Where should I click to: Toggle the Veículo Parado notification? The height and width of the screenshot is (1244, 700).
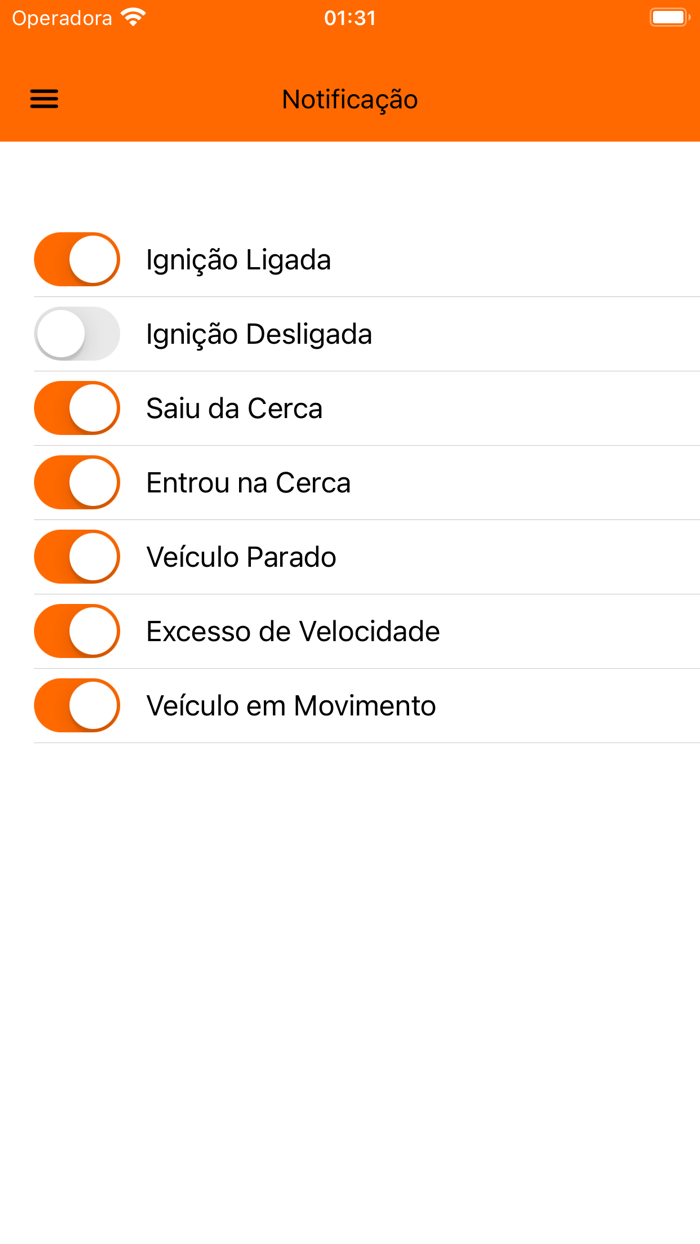pyautogui.click(x=77, y=557)
